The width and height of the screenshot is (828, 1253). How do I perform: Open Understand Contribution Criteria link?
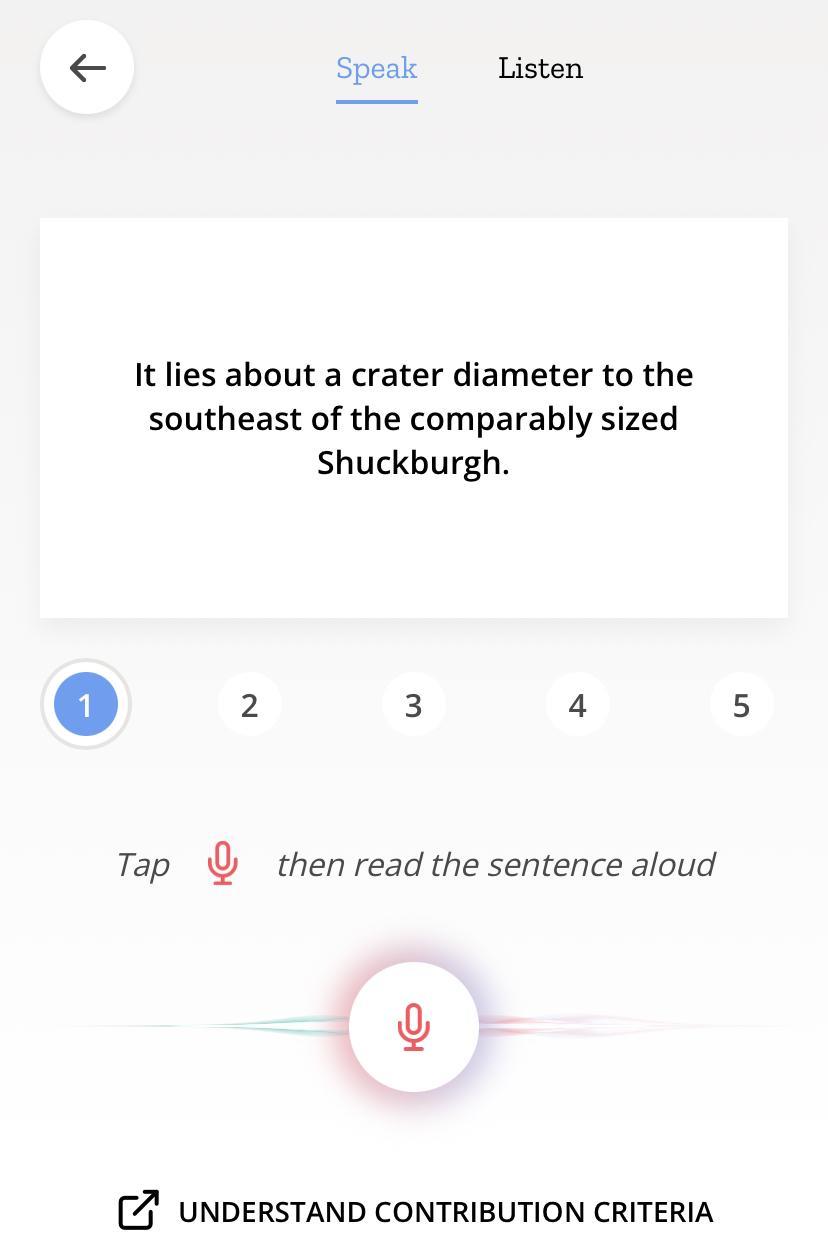click(x=415, y=1211)
